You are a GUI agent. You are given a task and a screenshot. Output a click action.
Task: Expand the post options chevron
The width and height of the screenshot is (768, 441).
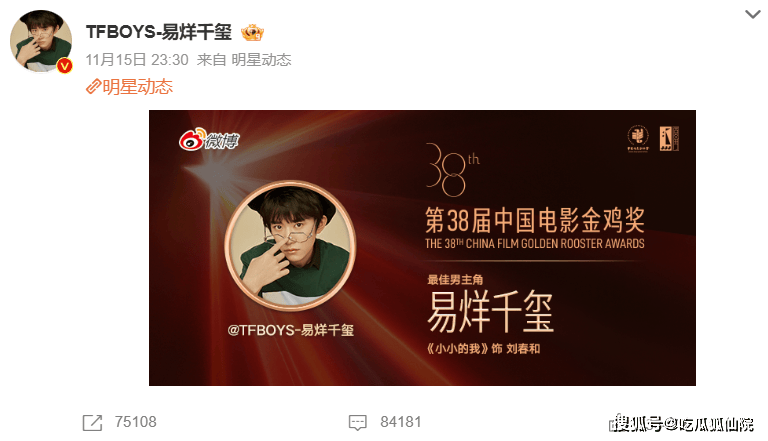(x=752, y=14)
